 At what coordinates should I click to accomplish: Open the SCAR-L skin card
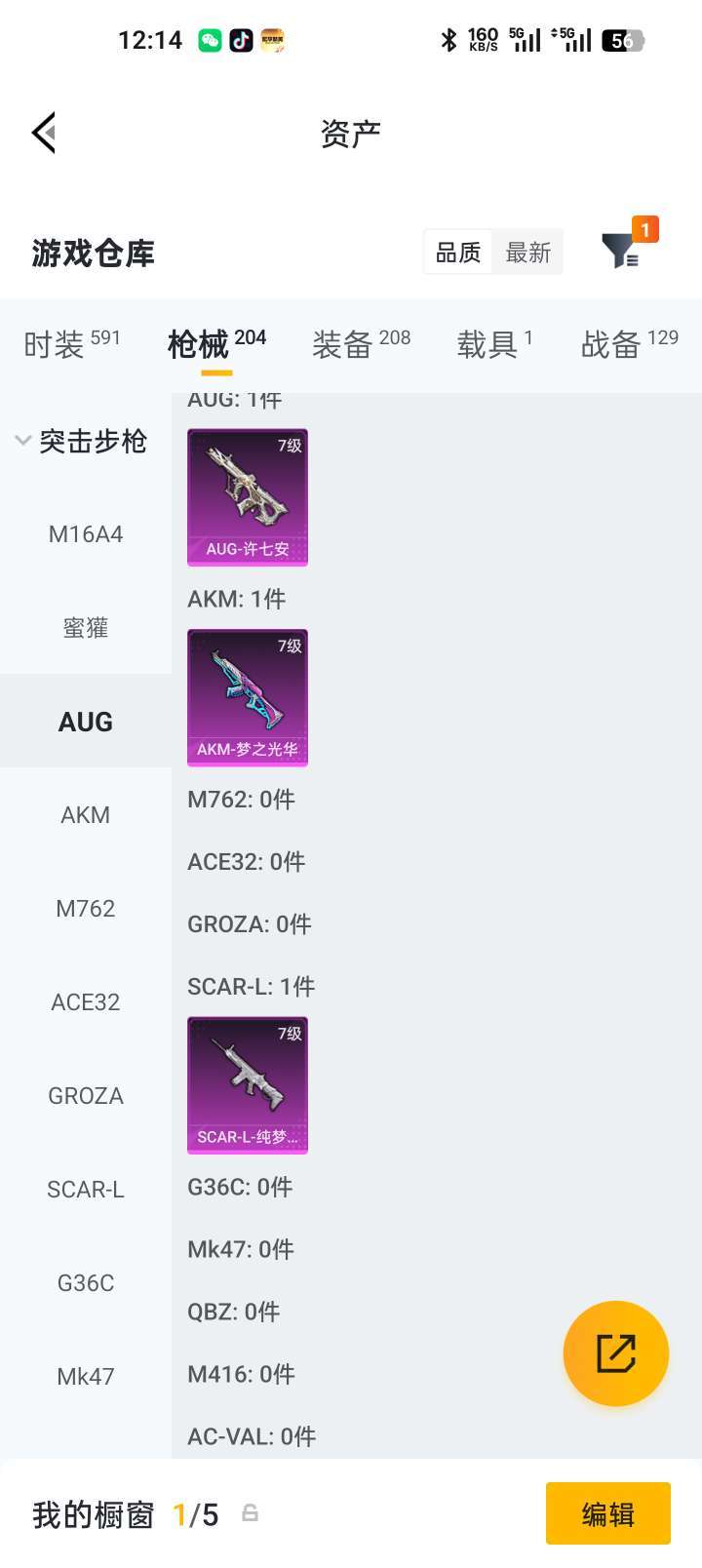coord(248,1085)
